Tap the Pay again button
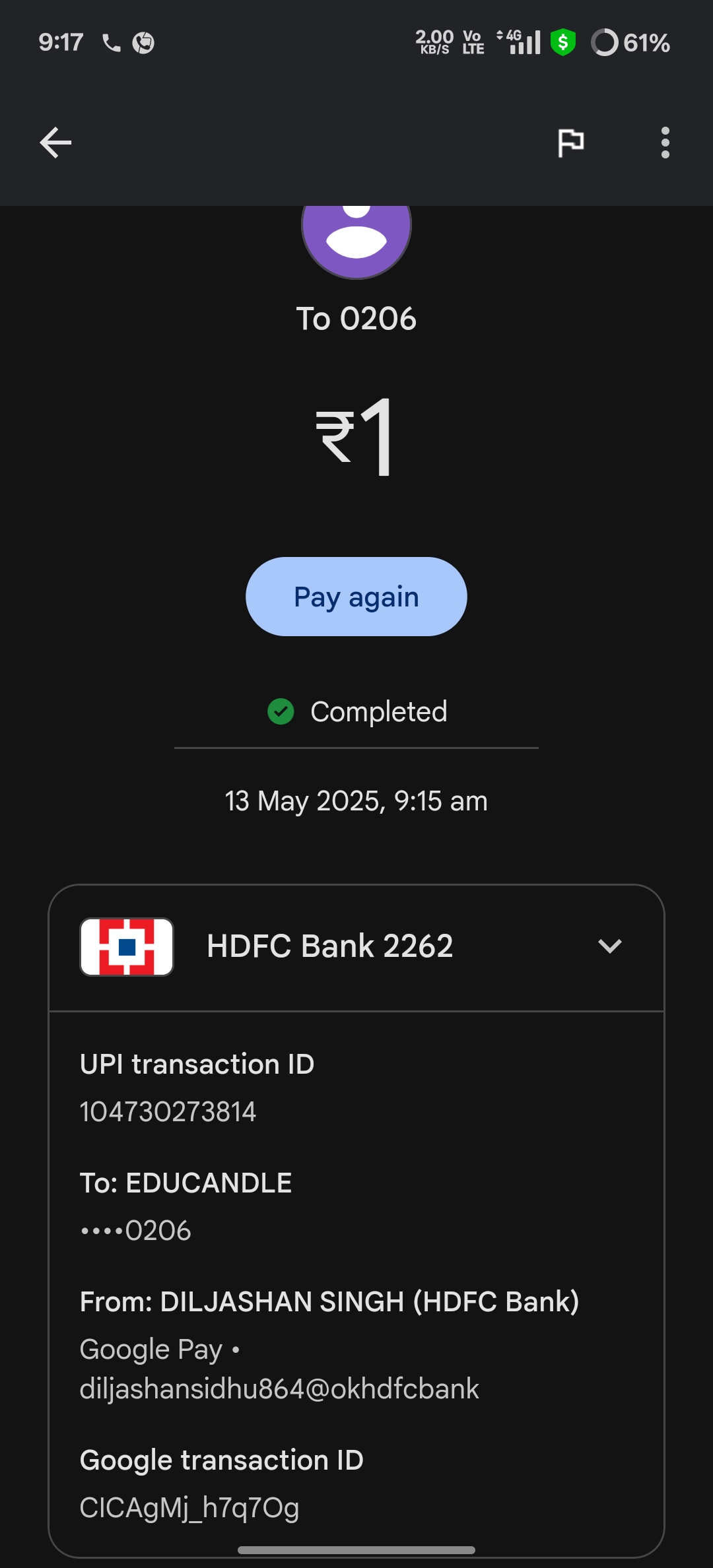The width and height of the screenshot is (713, 1568). tap(356, 597)
